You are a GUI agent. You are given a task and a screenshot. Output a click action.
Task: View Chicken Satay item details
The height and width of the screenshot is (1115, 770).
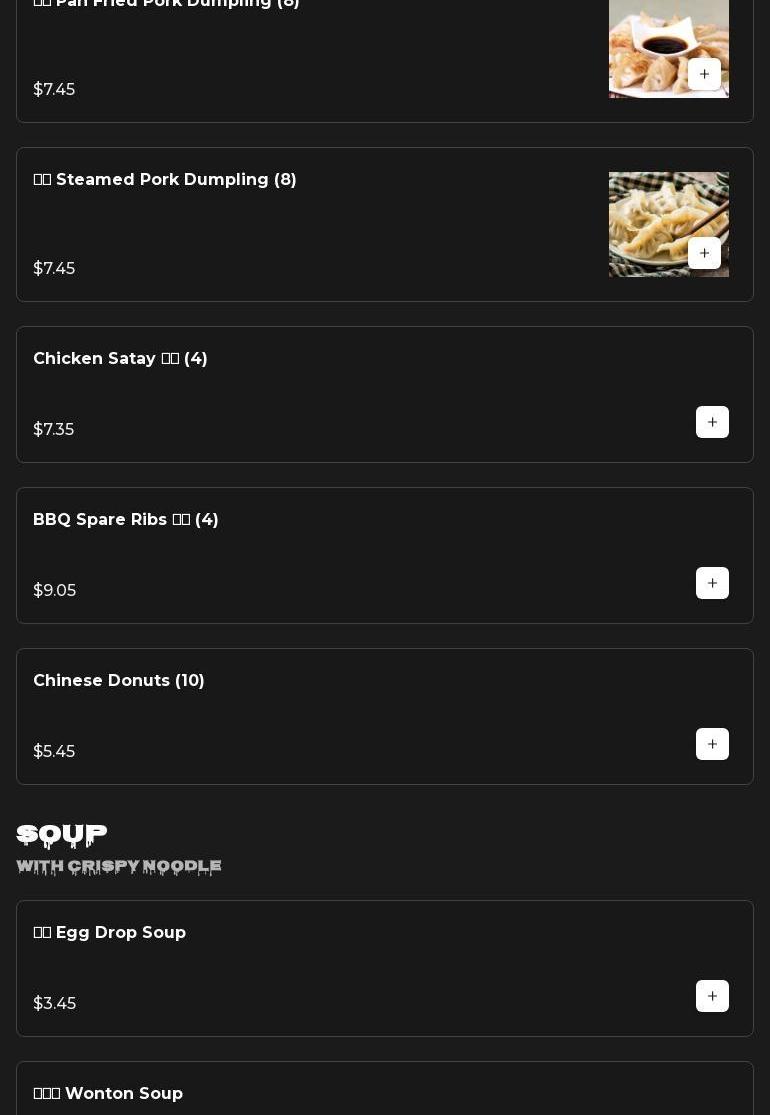coord(300,394)
